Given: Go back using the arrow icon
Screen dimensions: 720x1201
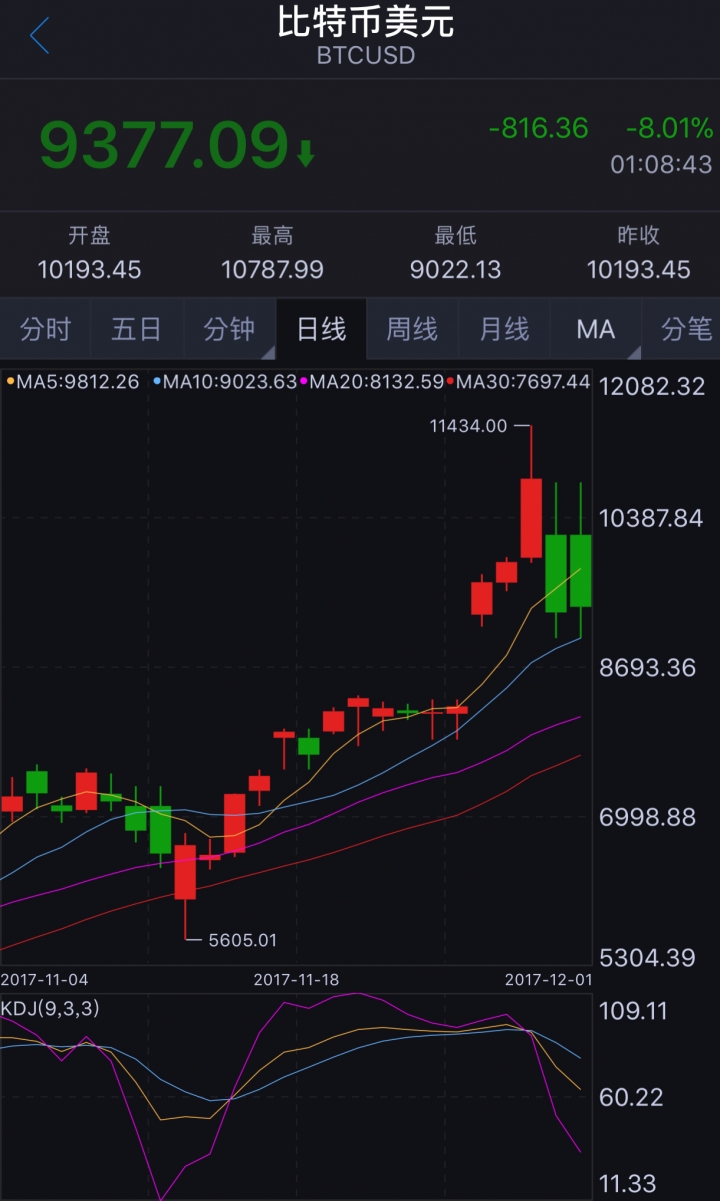Looking at the screenshot, I should (40, 36).
